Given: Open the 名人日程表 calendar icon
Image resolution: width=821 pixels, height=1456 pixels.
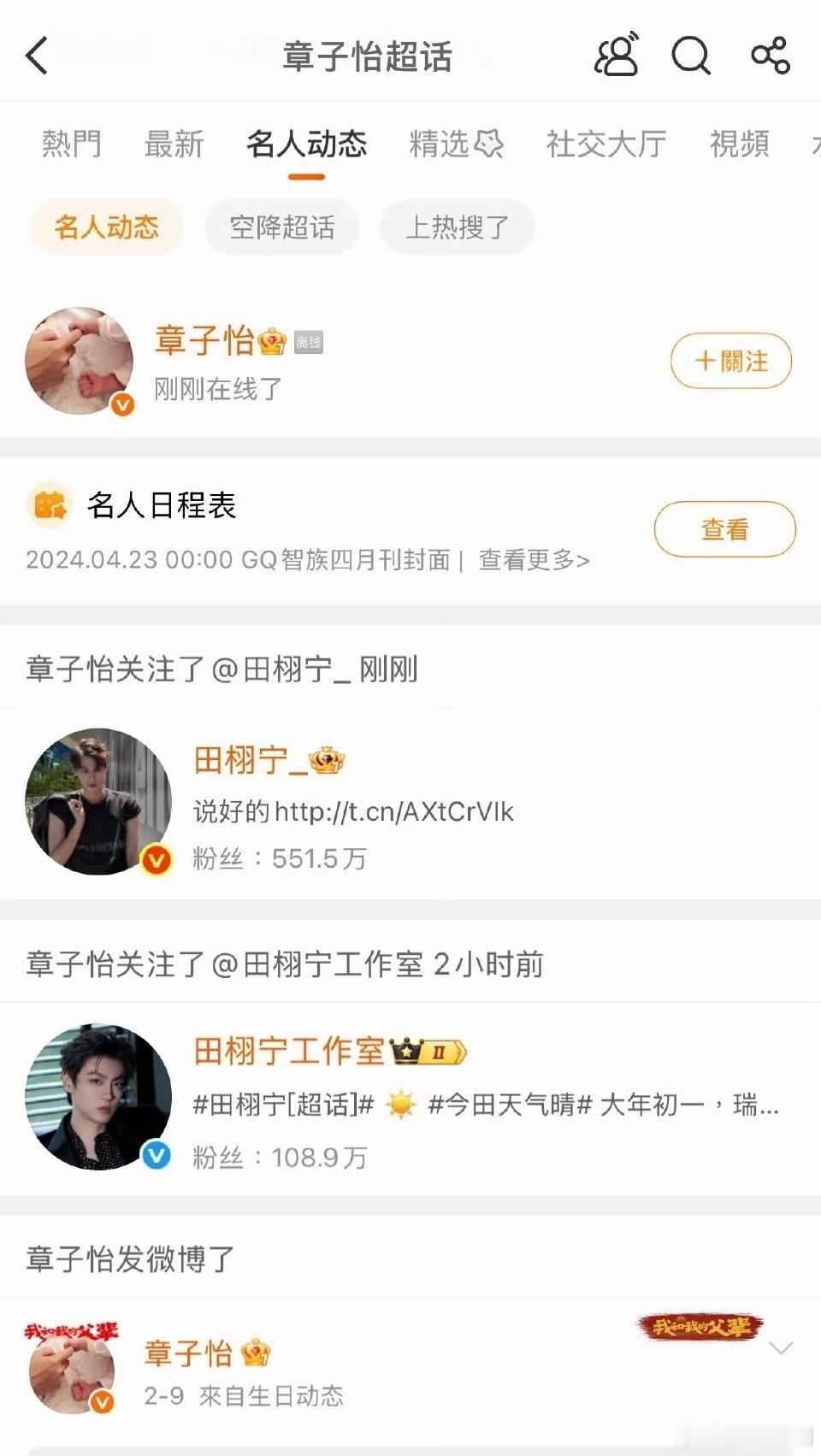Looking at the screenshot, I should click(45, 506).
